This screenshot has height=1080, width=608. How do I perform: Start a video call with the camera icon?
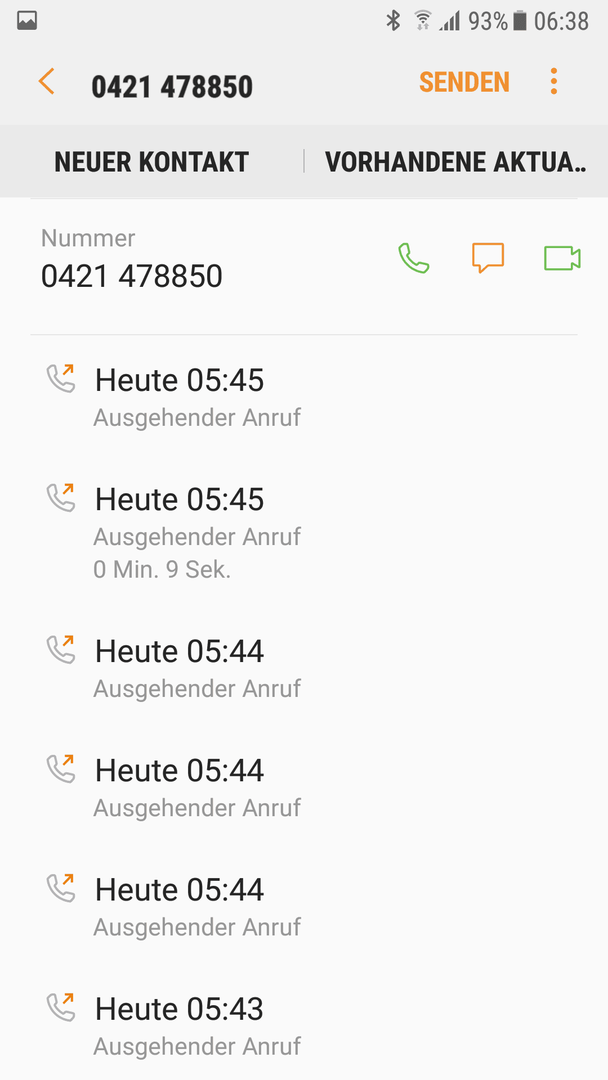click(x=562, y=258)
